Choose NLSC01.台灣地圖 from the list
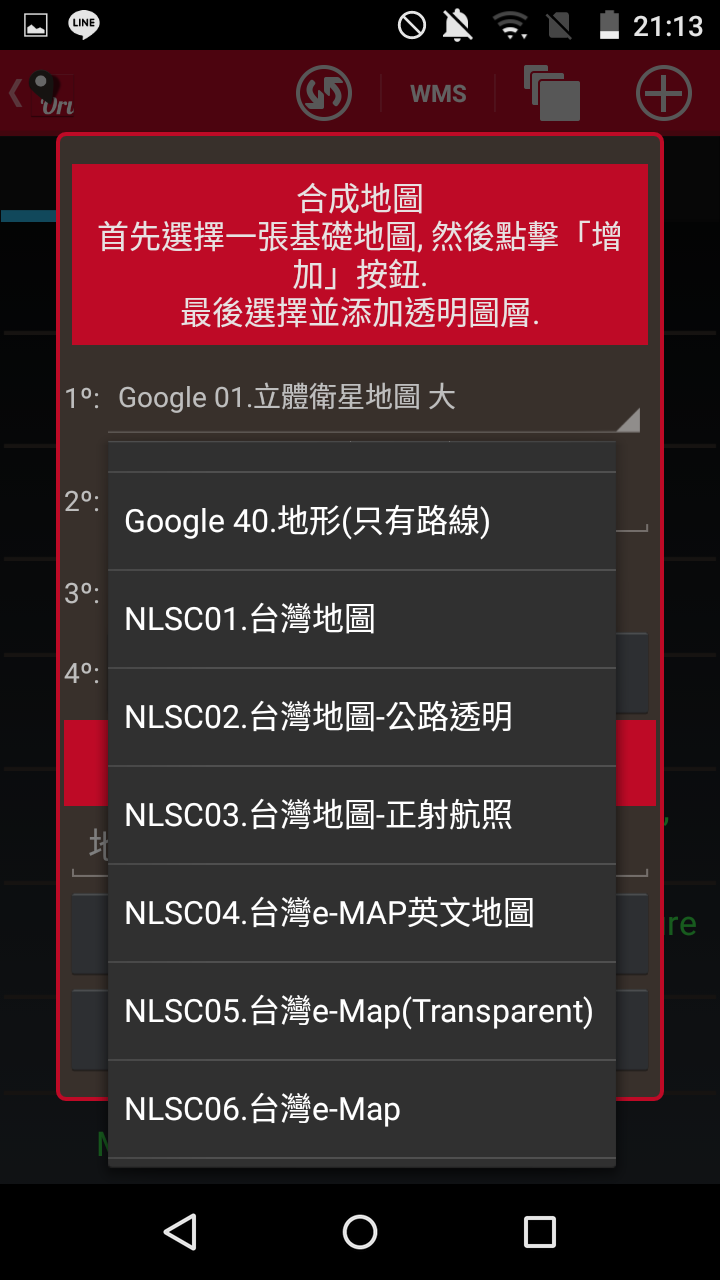The width and height of the screenshot is (720, 1280). pos(361,619)
